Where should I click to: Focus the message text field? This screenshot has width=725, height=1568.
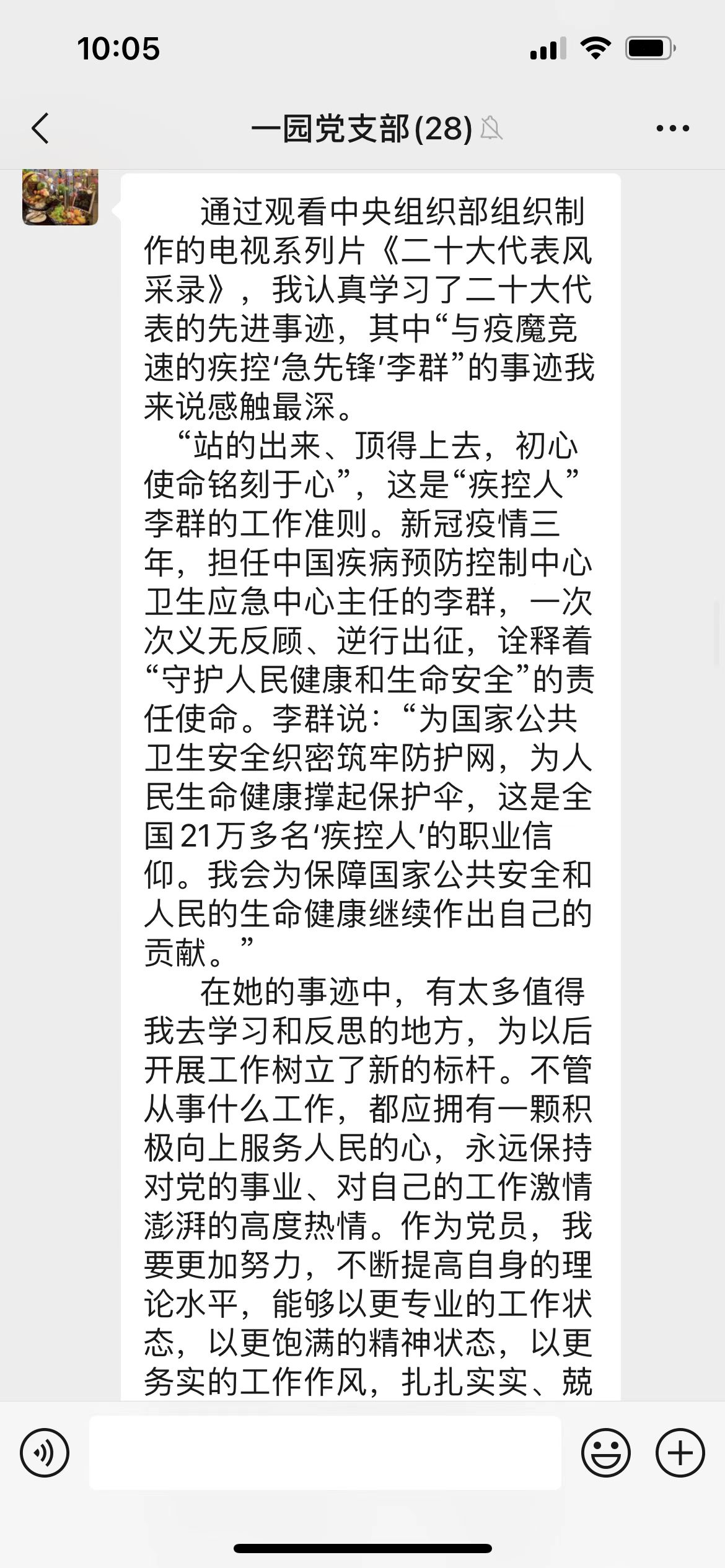click(325, 1453)
